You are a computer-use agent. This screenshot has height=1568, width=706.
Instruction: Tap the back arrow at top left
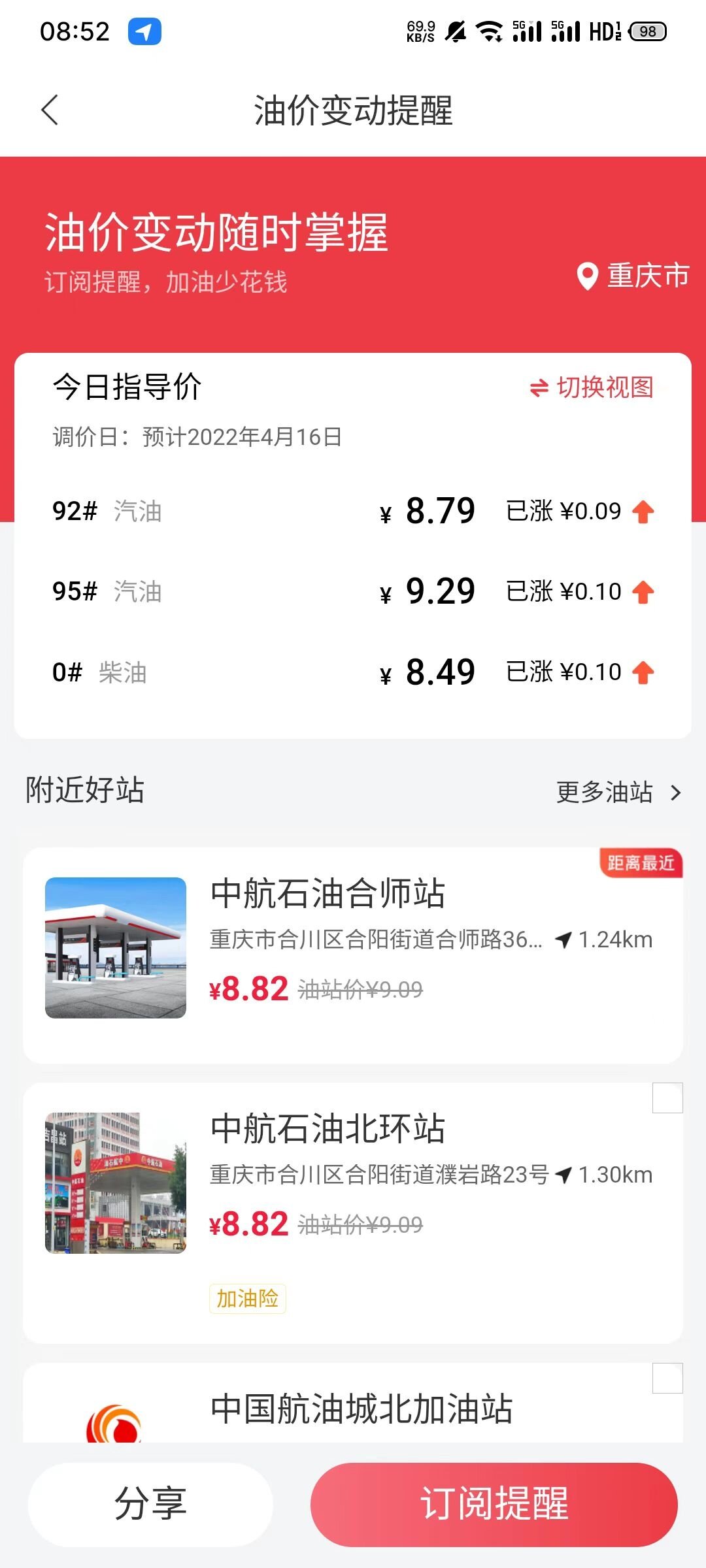point(49,111)
